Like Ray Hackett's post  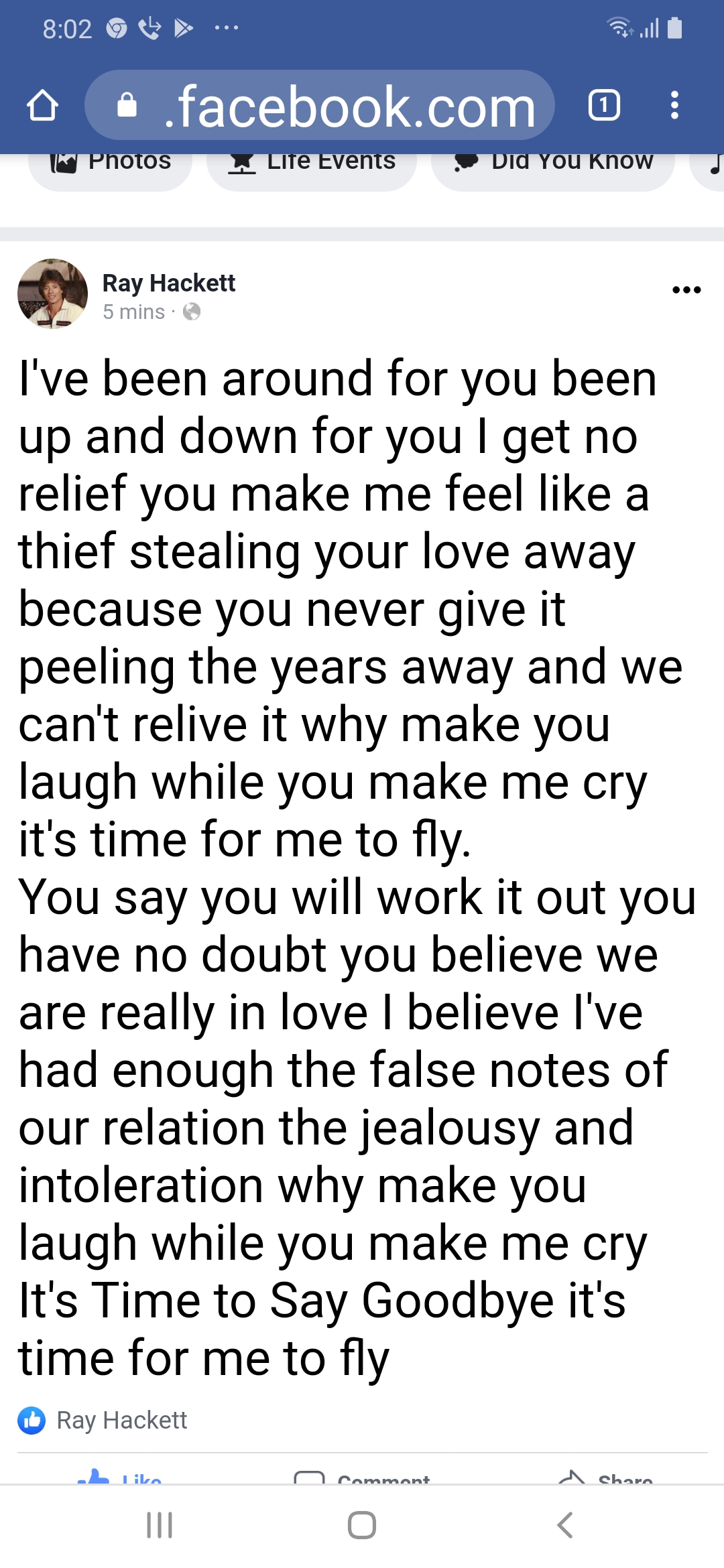[x=121, y=1477]
